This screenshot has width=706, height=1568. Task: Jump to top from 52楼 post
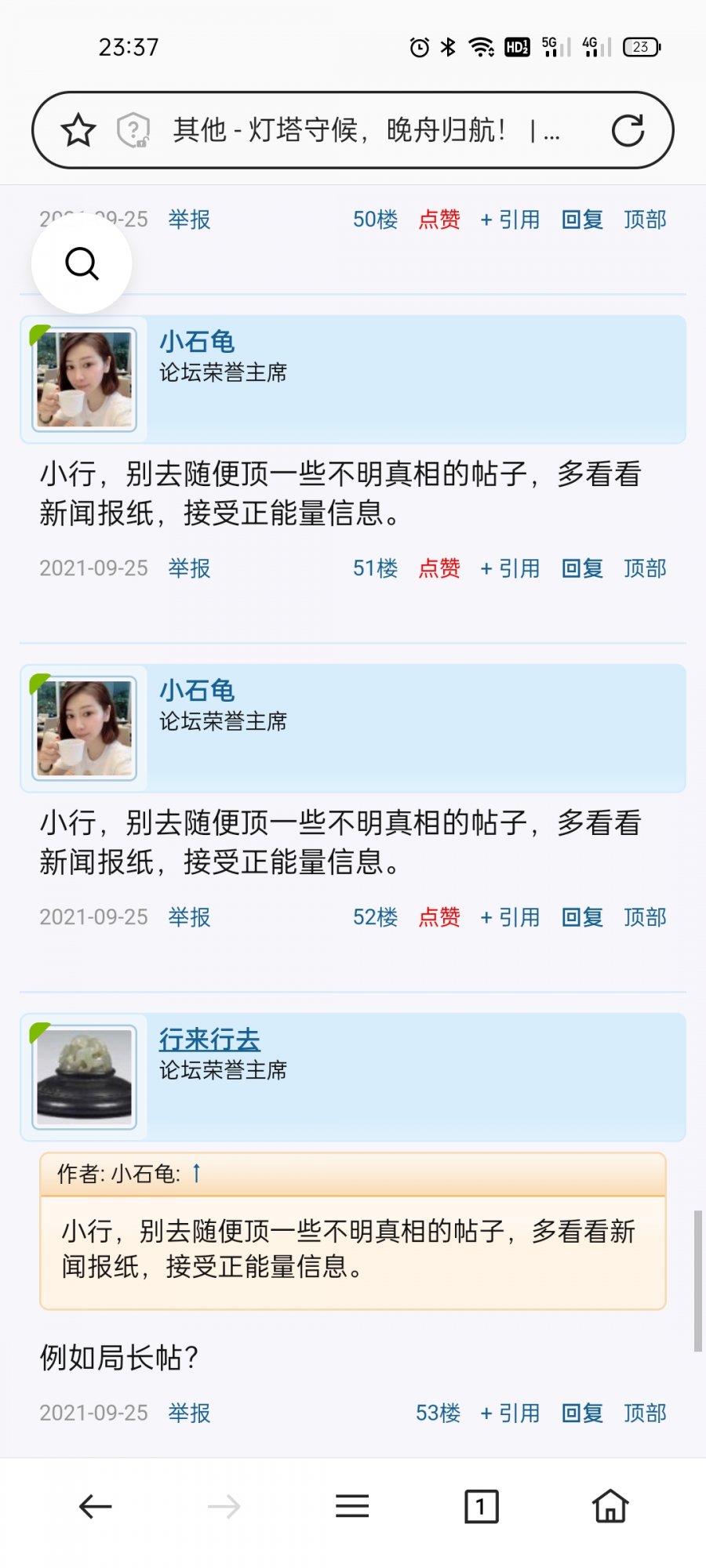pos(645,917)
